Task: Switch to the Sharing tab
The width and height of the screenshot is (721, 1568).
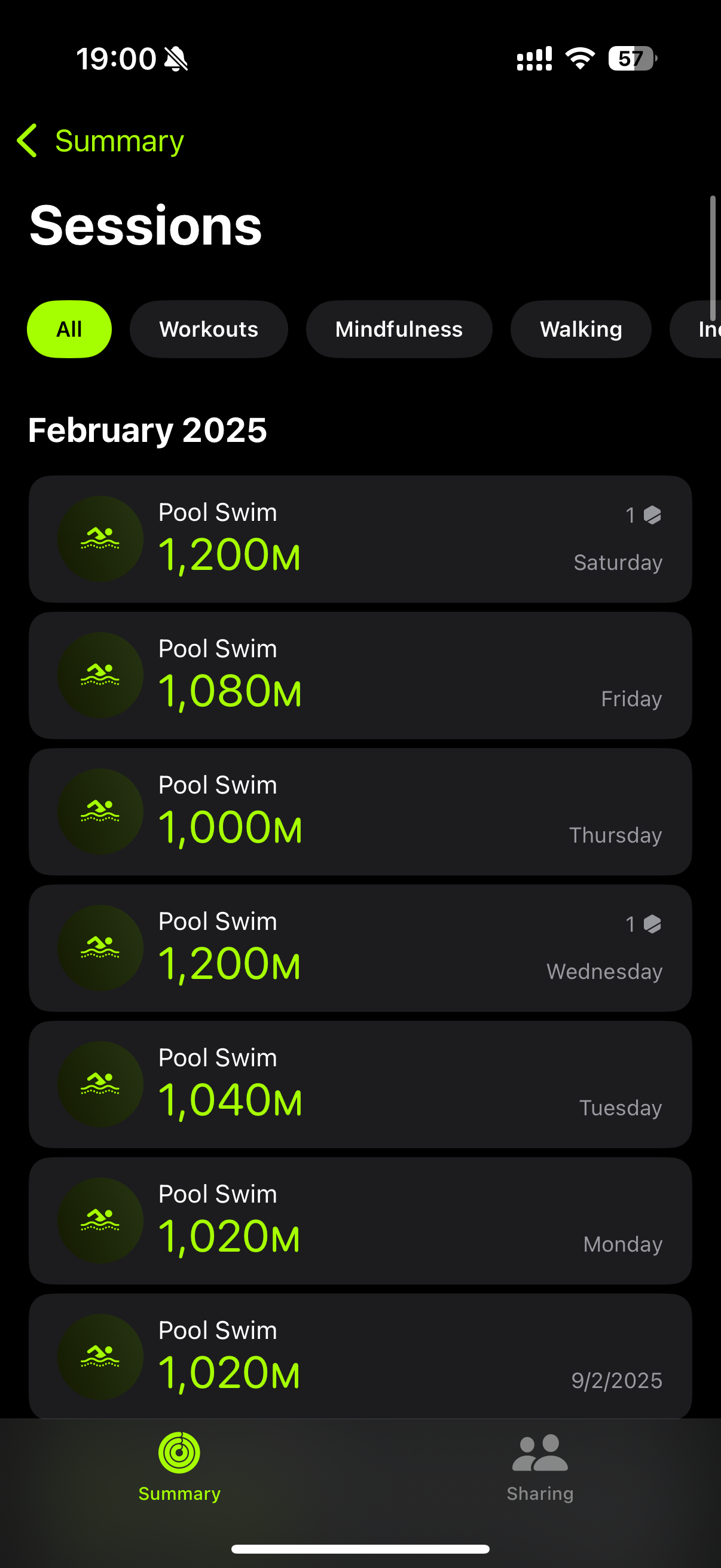Action: (540, 1468)
